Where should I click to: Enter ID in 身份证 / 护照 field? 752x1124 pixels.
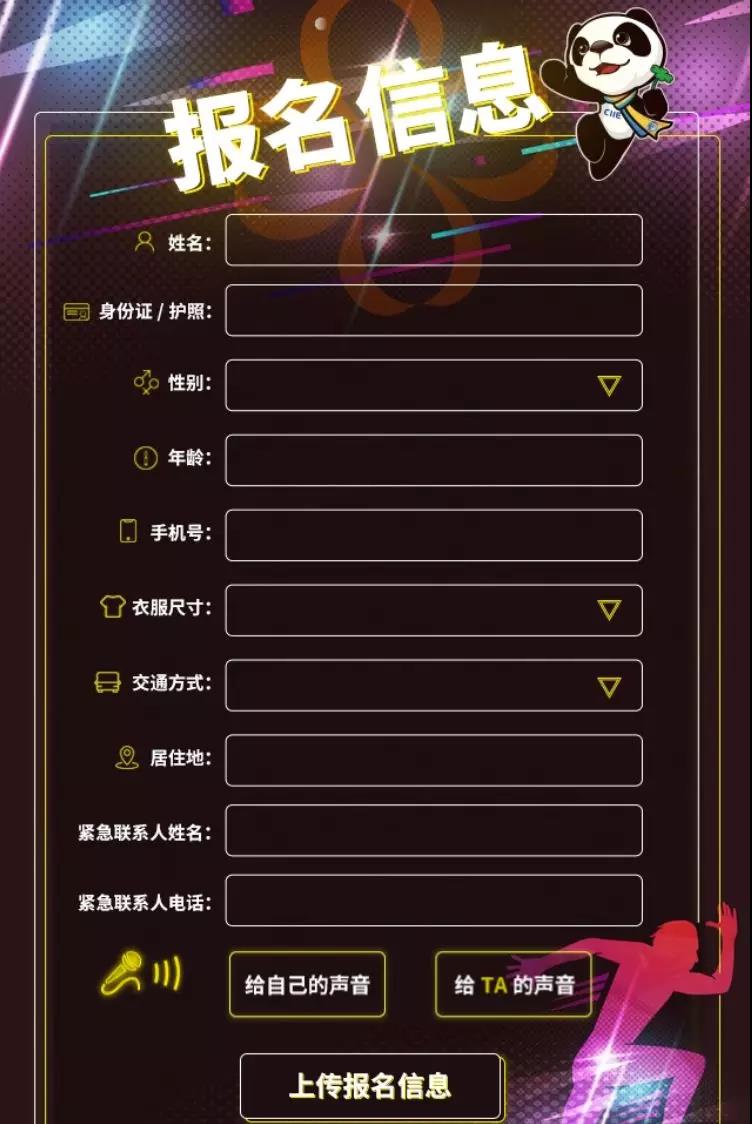(x=433, y=310)
